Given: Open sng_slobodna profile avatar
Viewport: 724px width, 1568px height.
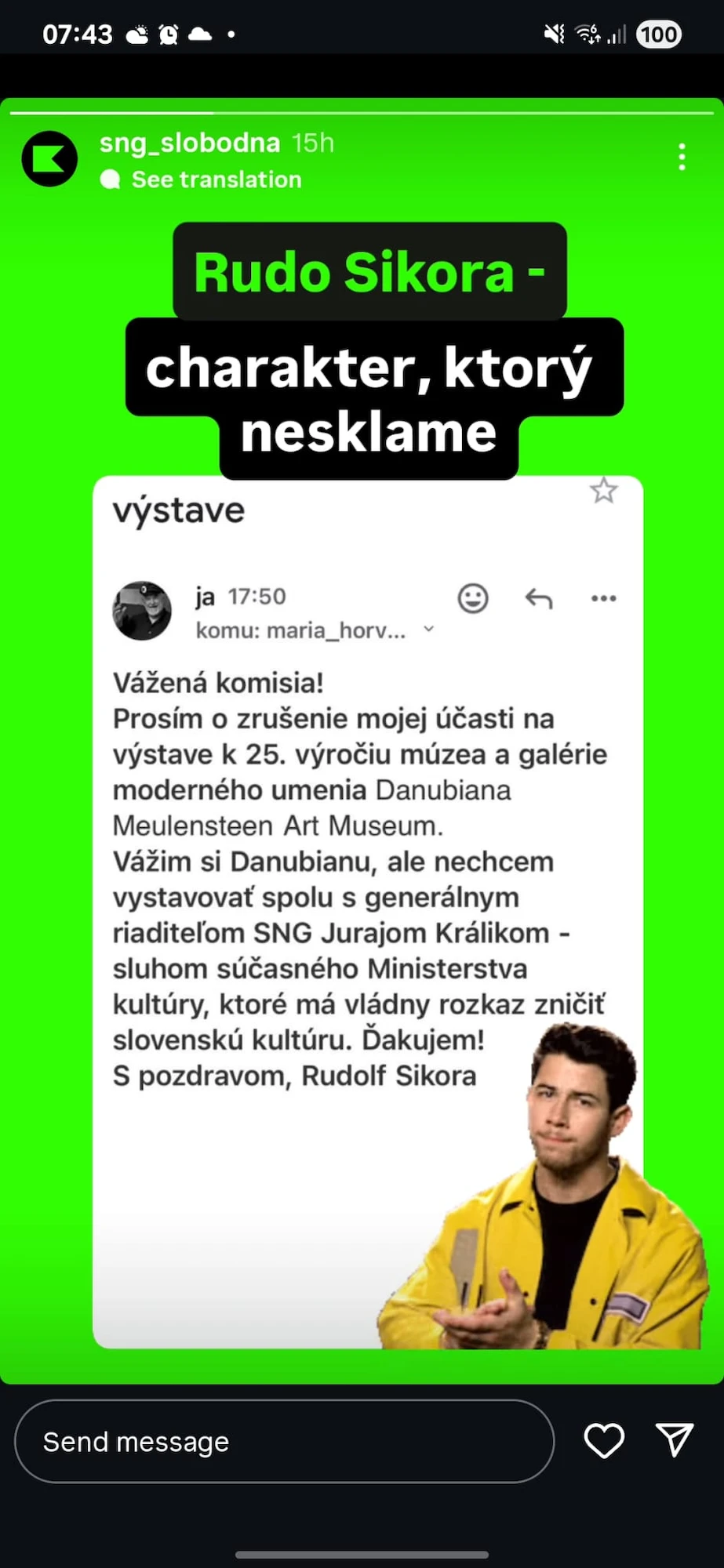Looking at the screenshot, I should [49, 159].
